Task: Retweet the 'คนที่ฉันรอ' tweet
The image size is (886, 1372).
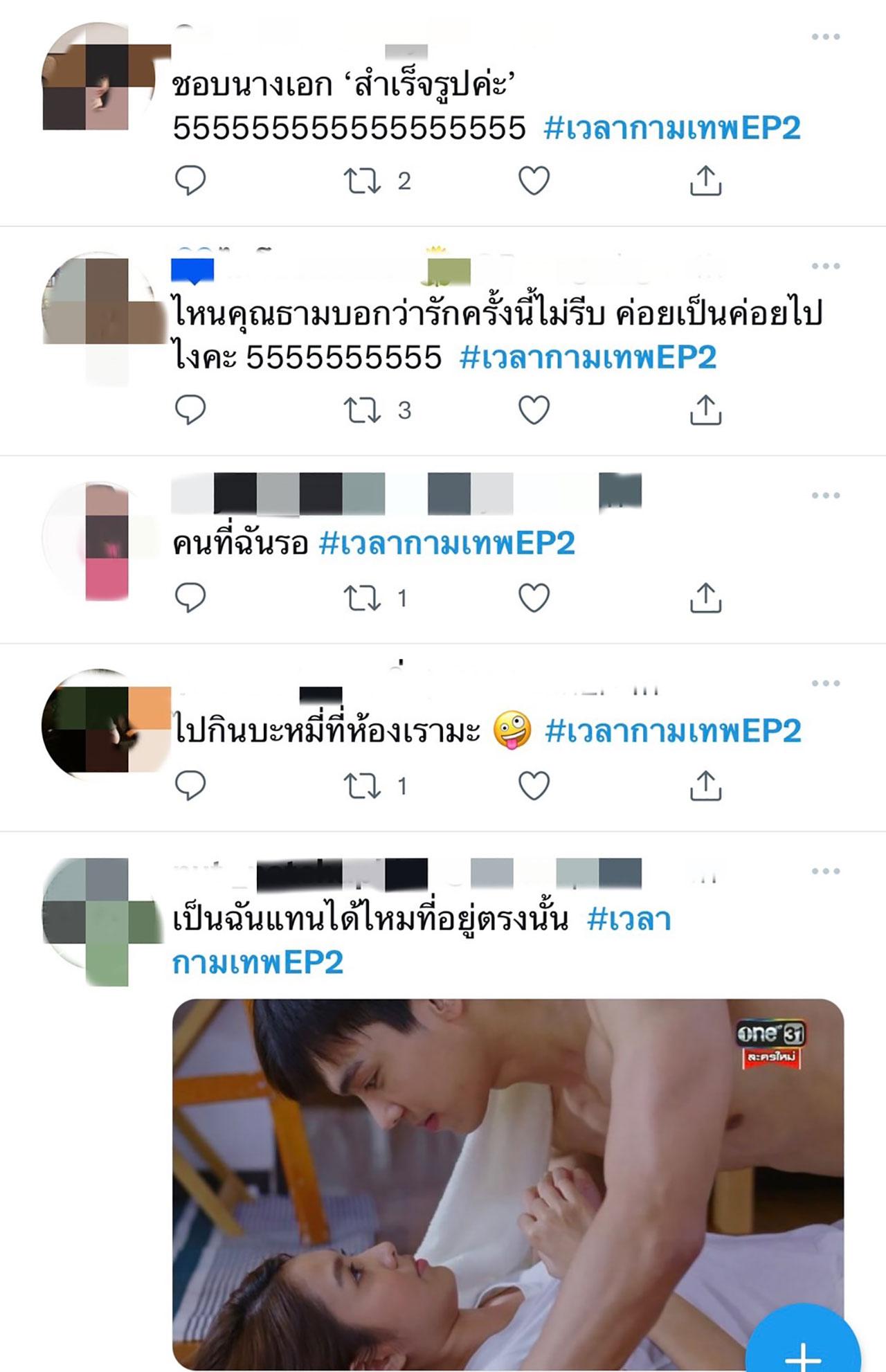Action: pyautogui.click(x=363, y=598)
